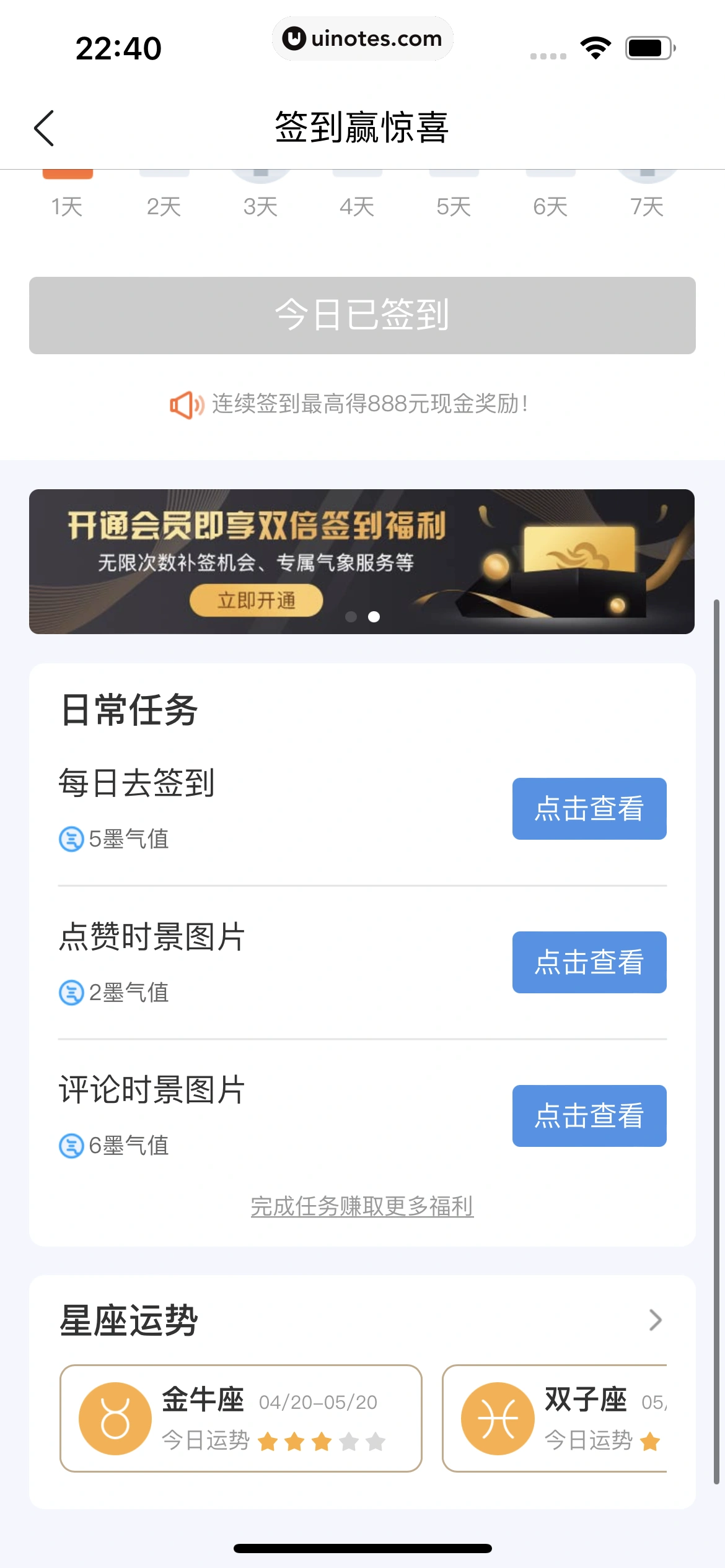
Task: Open the 点赞时景图片 task page
Action: tap(589, 962)
